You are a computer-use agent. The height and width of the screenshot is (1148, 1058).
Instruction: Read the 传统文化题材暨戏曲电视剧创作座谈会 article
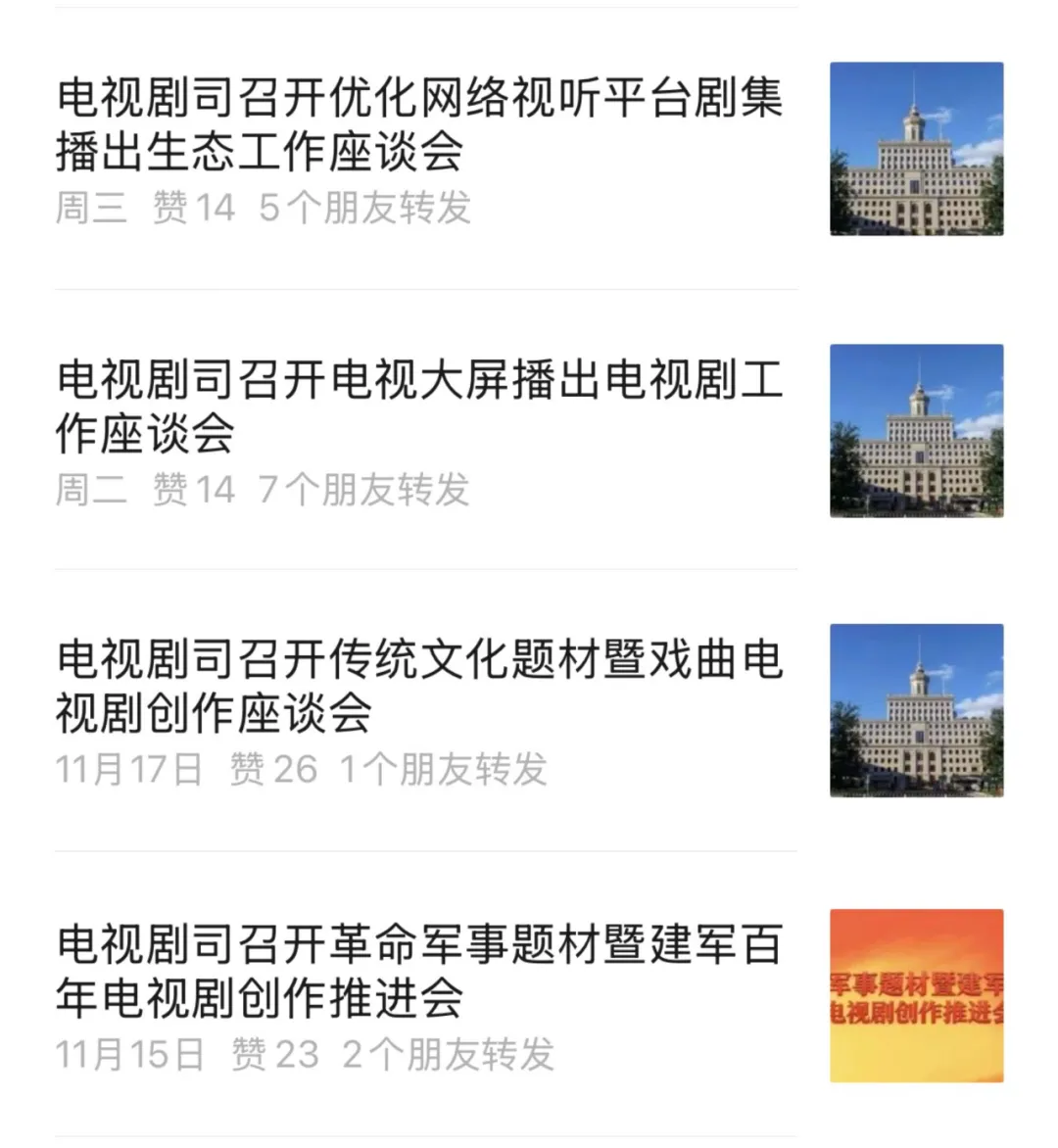[419, 686]
